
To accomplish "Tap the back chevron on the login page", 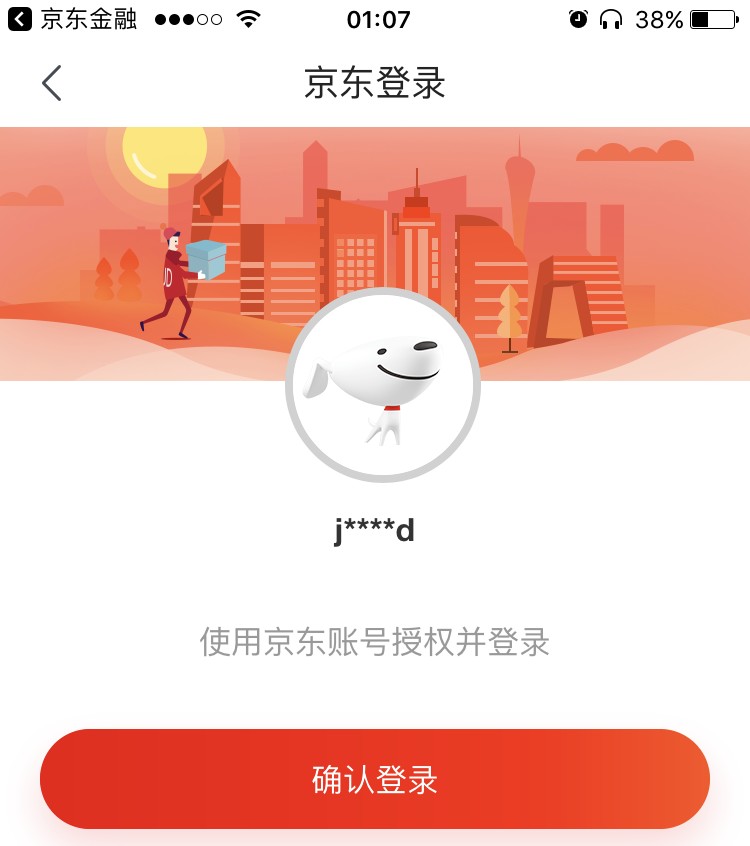I will [x=51, y=82].
